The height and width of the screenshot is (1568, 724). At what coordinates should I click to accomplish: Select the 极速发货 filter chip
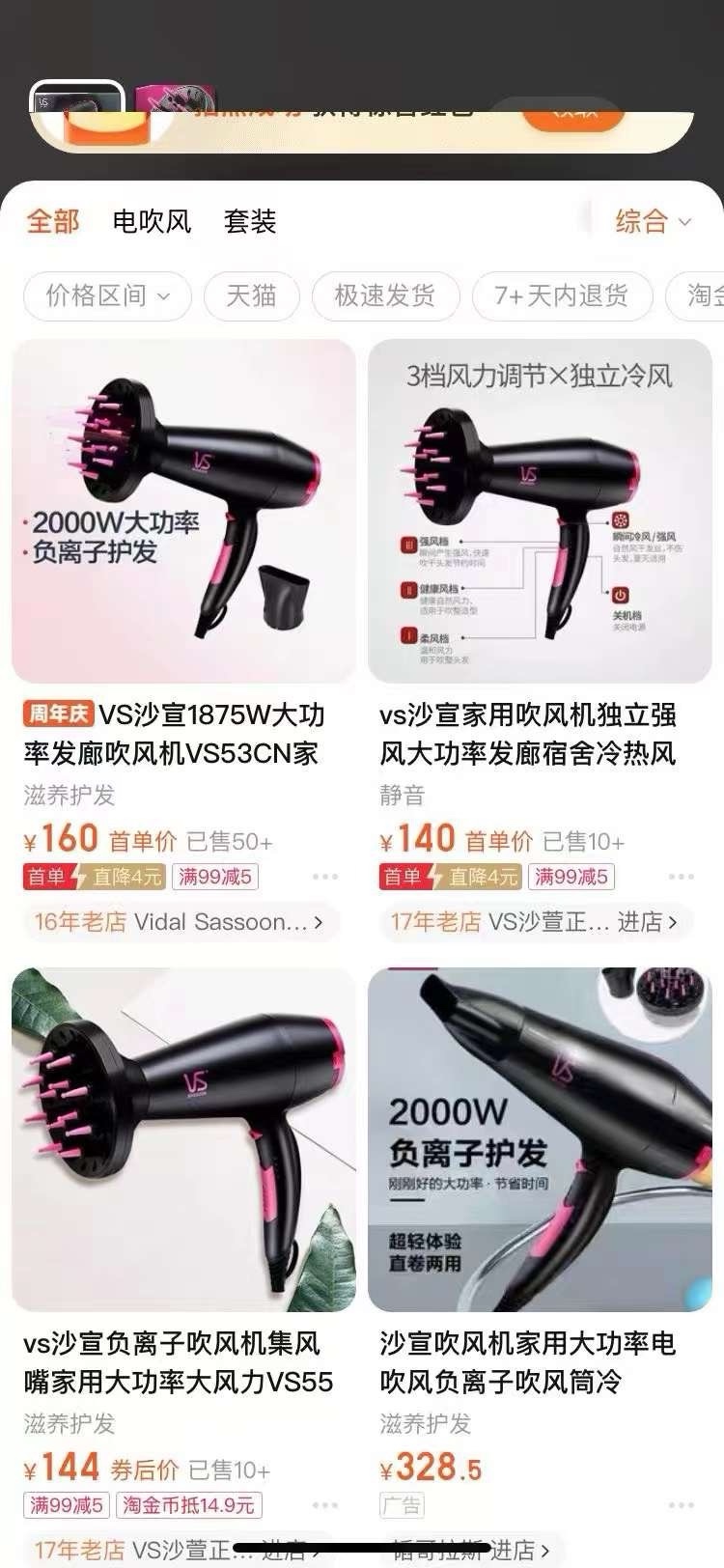tap(384, 295)
